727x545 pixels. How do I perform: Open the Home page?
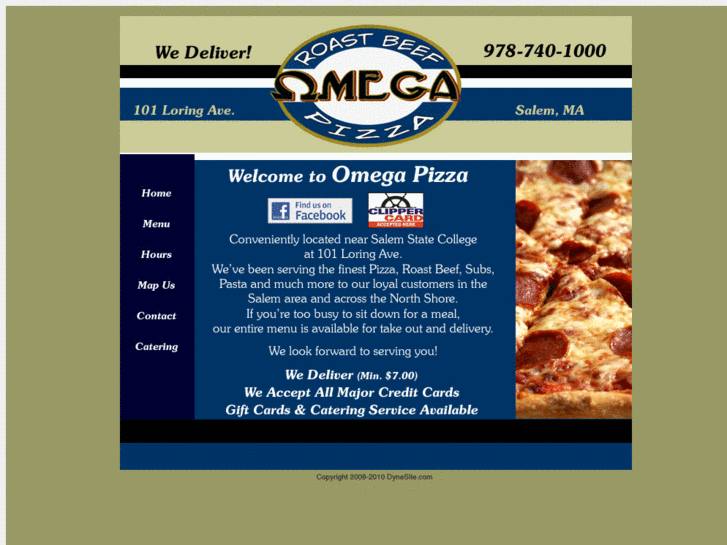pos(156,193)
